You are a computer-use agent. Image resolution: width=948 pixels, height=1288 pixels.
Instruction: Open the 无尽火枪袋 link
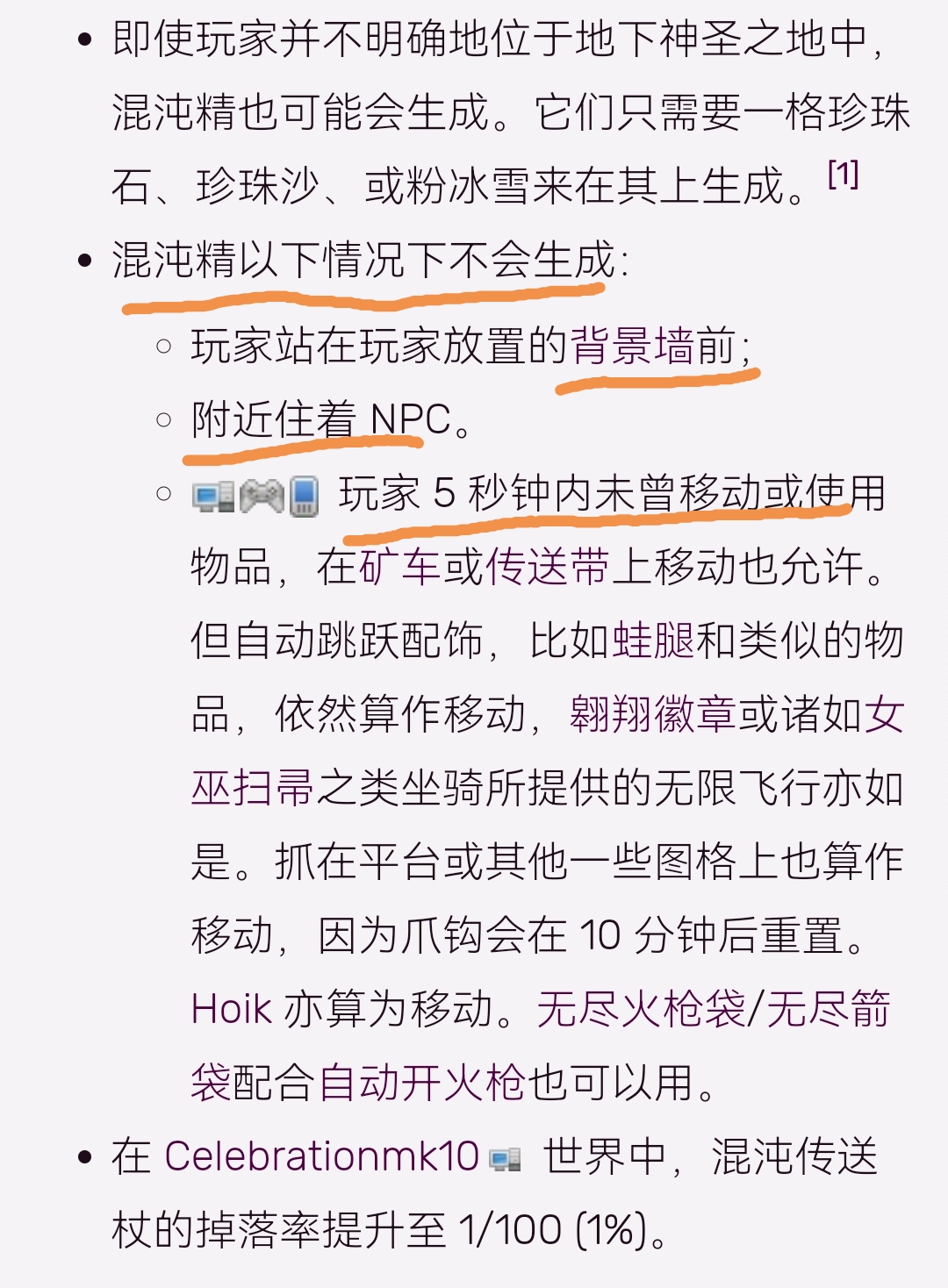point(641,1009)
